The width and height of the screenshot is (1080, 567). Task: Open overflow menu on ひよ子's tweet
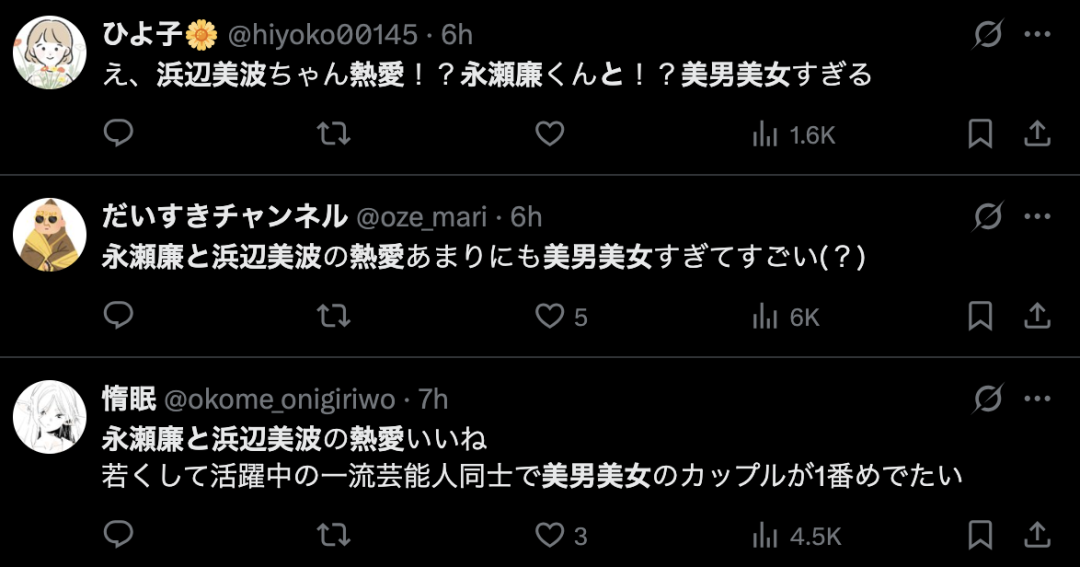1037,35
